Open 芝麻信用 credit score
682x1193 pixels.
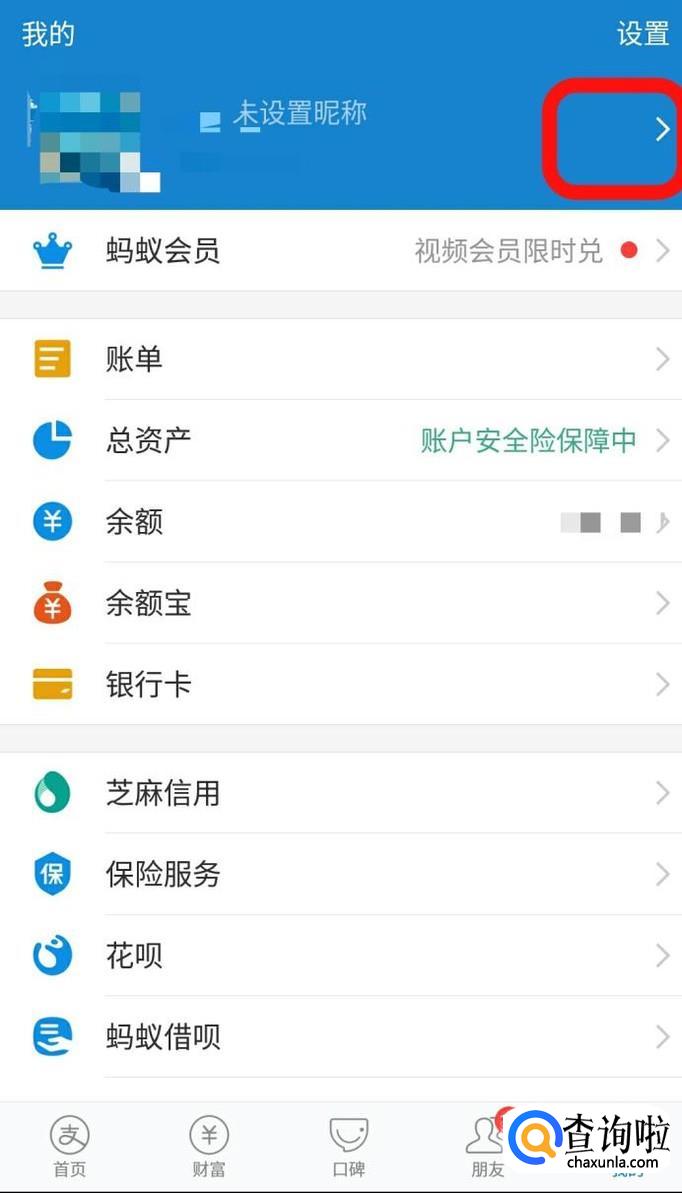click(x=340, y=794)
